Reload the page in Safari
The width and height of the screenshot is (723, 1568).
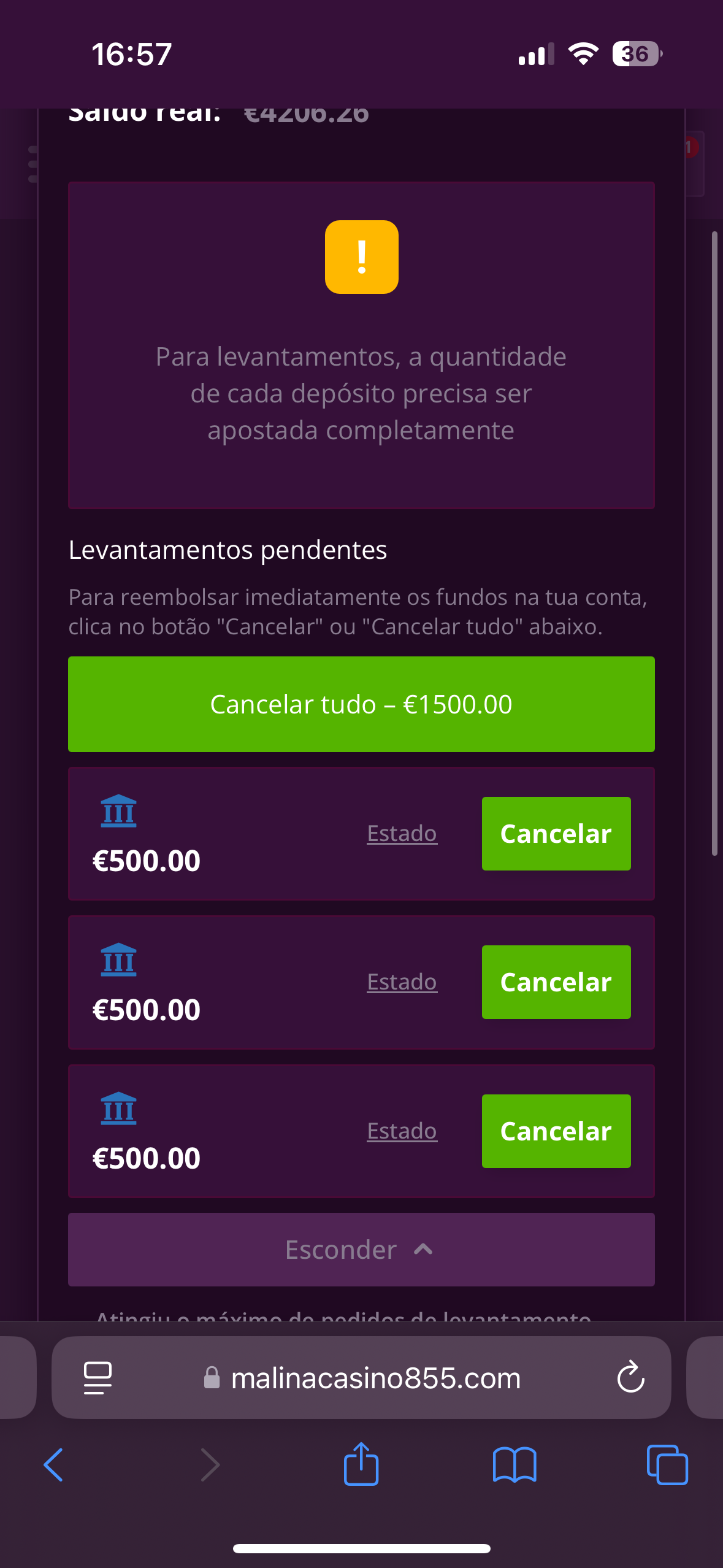click(x=630, y=1378)
